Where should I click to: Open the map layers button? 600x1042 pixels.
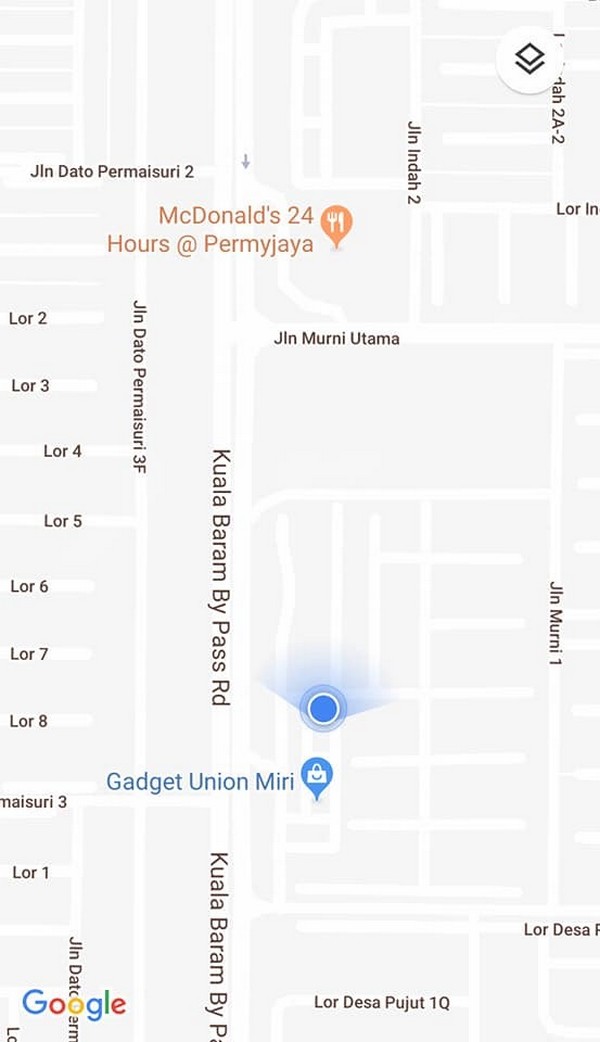coord(530,60)
